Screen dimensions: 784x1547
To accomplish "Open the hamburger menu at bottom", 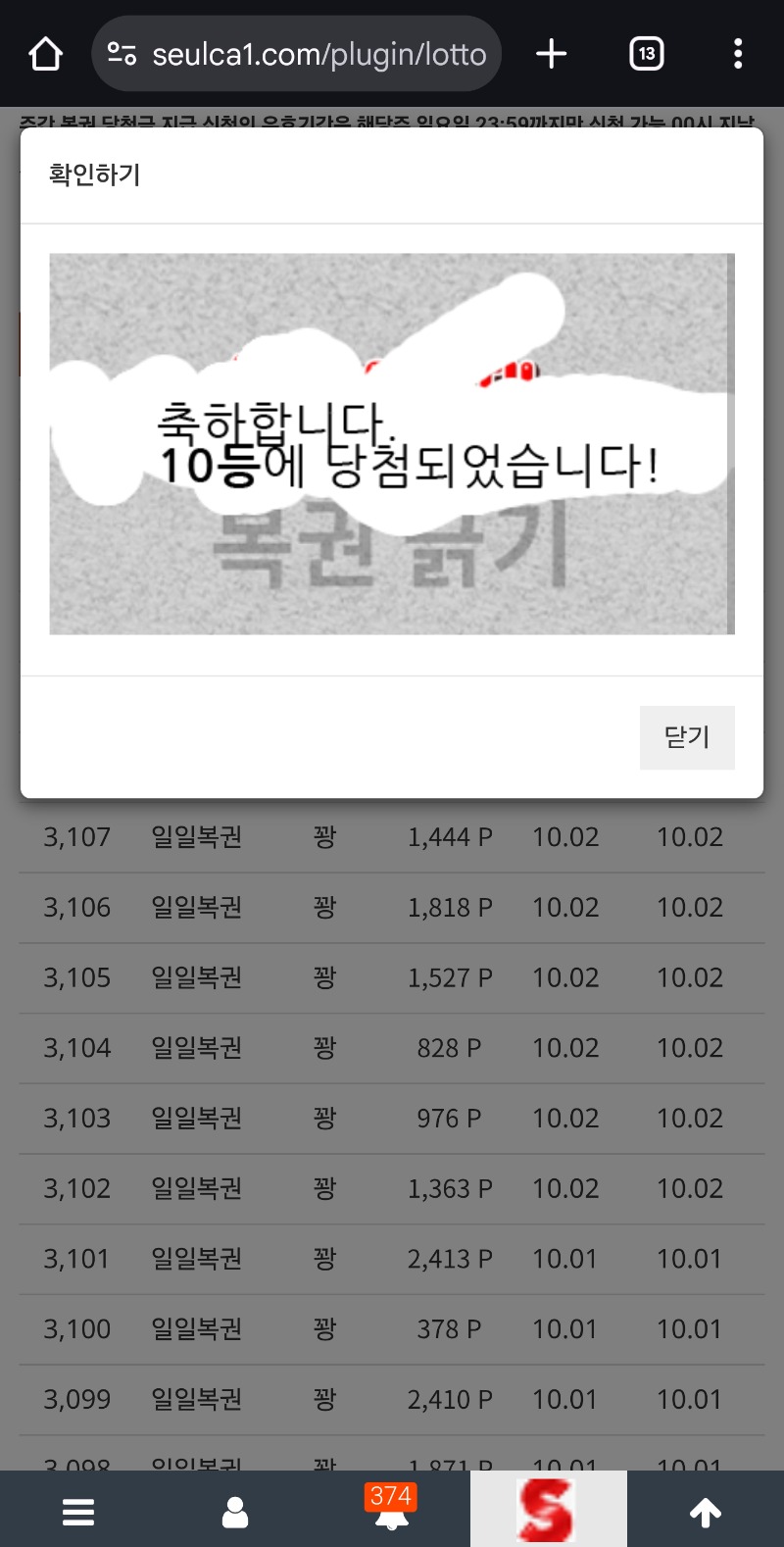I will (x=78, y=1512).
